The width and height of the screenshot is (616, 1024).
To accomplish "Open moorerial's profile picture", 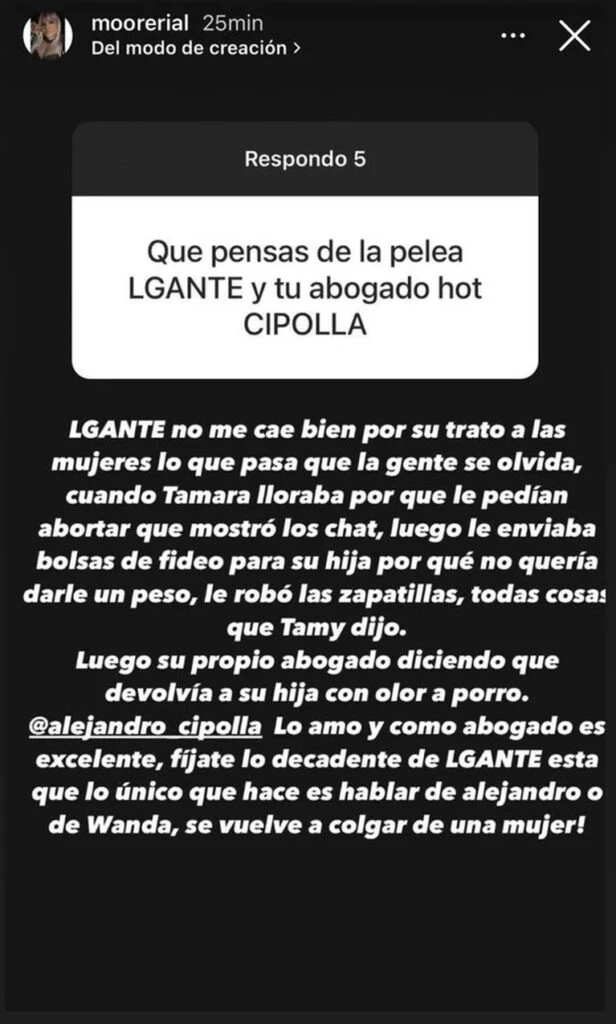I will tap(47, 36).
